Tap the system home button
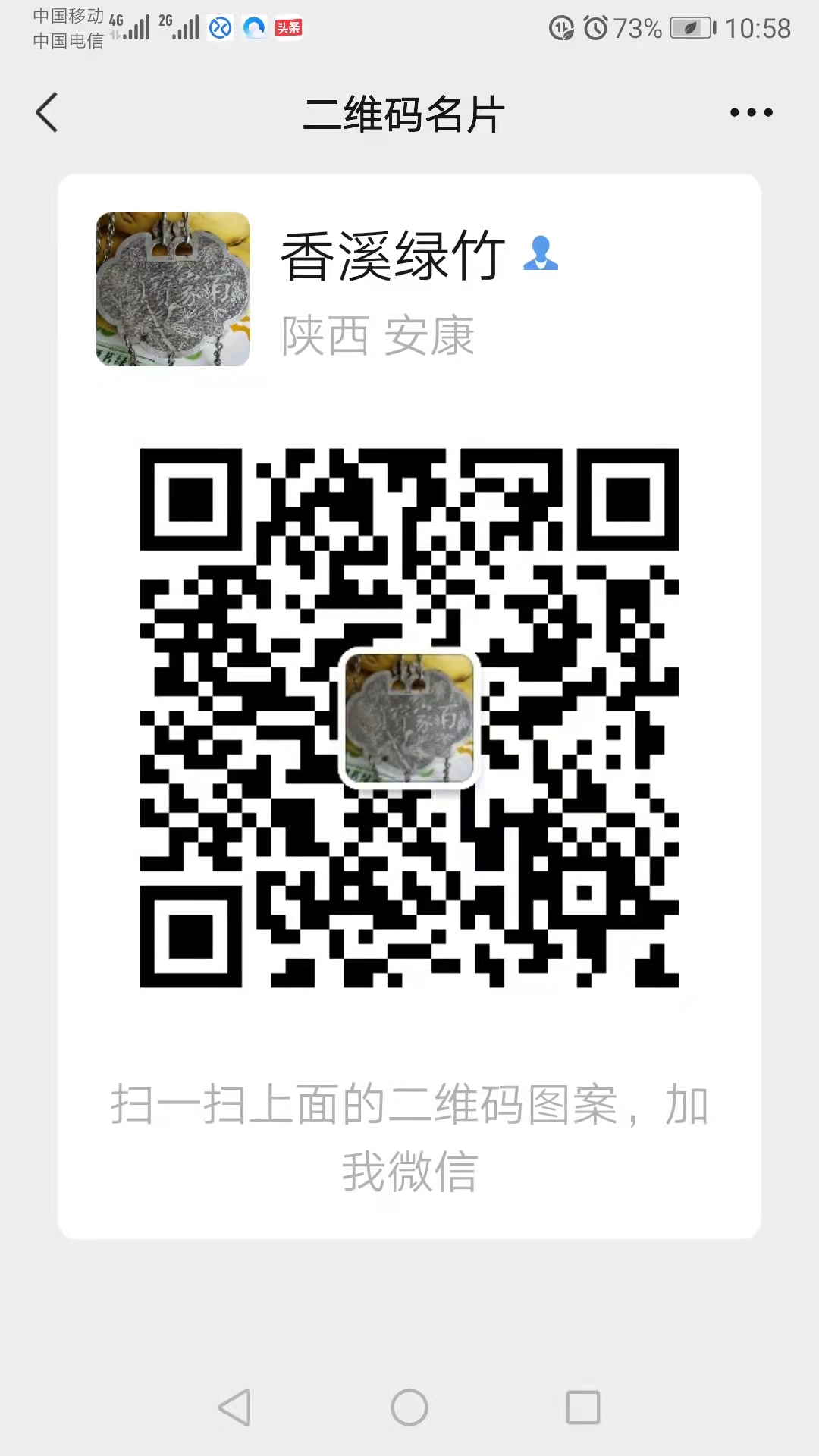819x1456 pixels. point(409,1407)
